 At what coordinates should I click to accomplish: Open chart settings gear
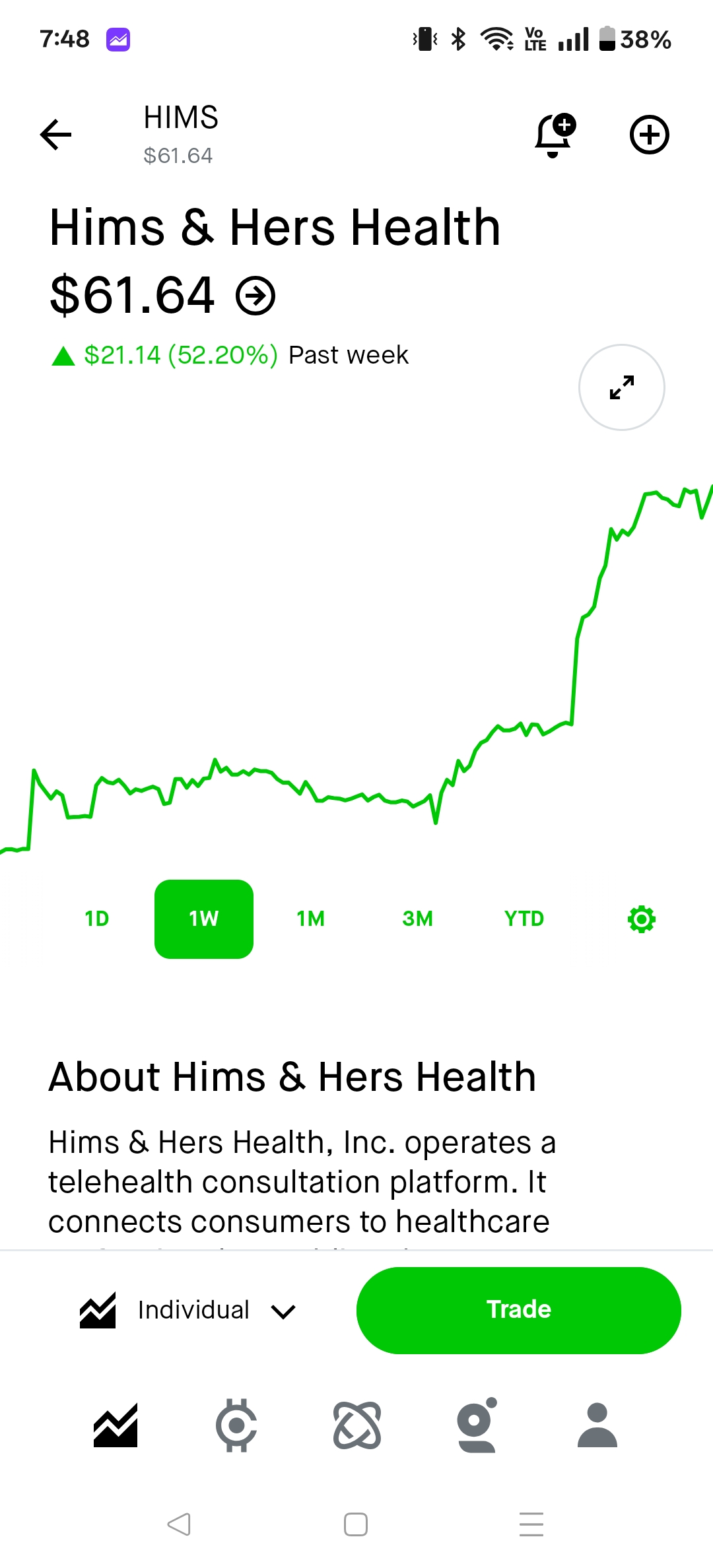(641, 919)
